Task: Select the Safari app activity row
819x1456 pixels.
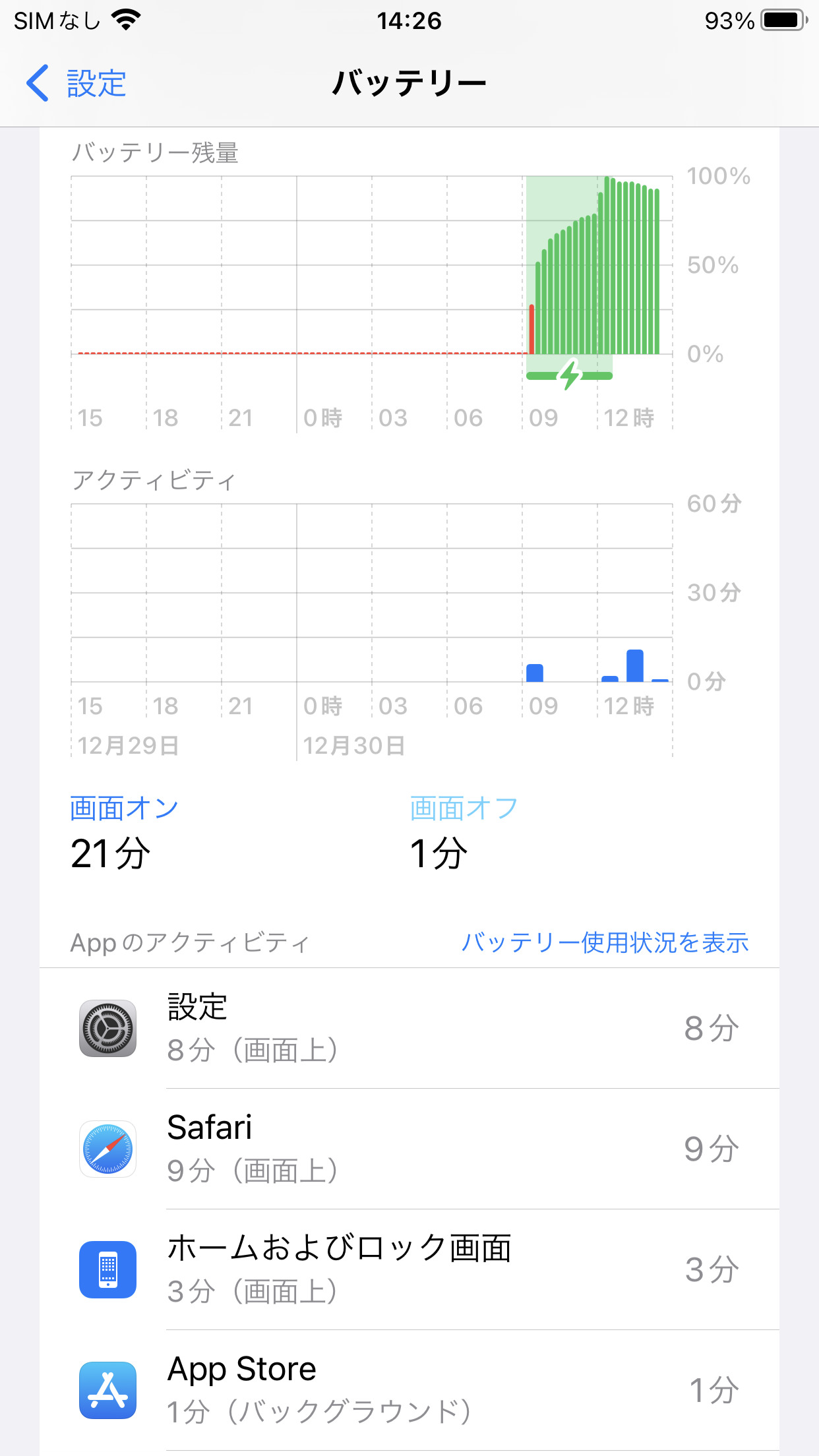Action: tap(409, 1149)
